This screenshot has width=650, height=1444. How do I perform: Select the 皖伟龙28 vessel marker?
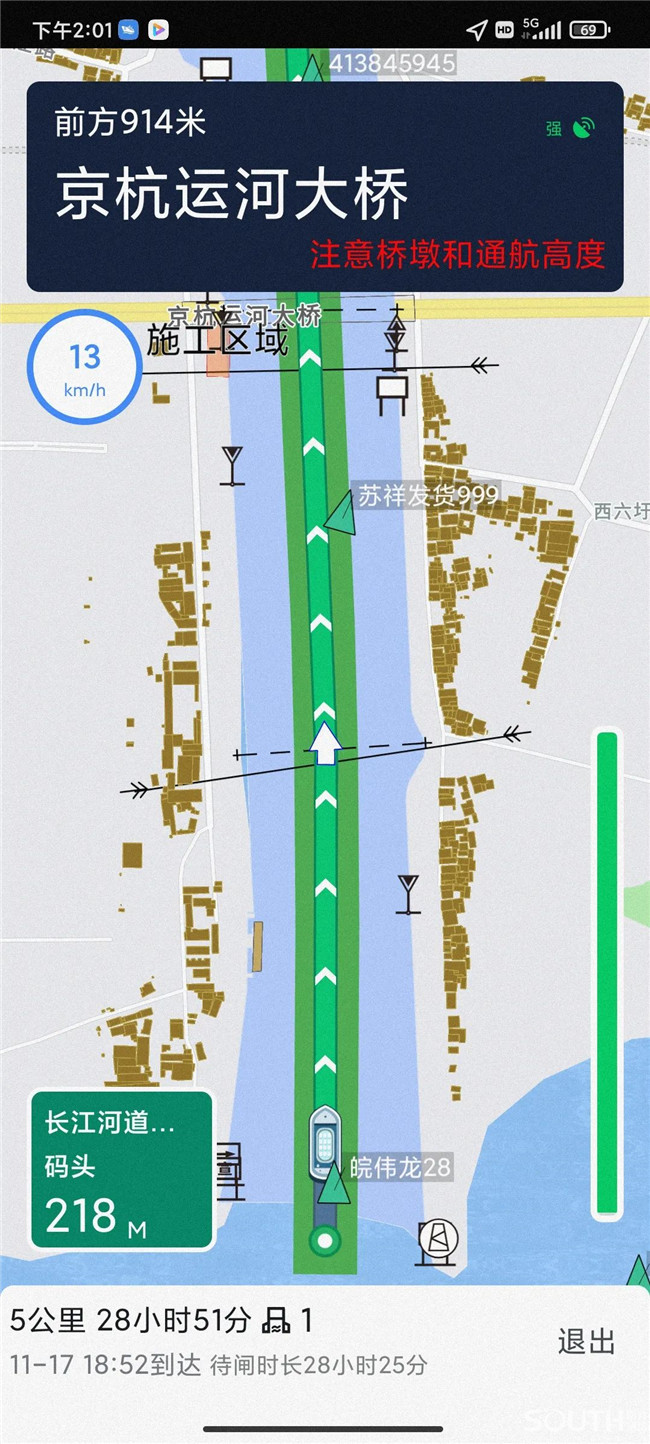coord(333,1185)
